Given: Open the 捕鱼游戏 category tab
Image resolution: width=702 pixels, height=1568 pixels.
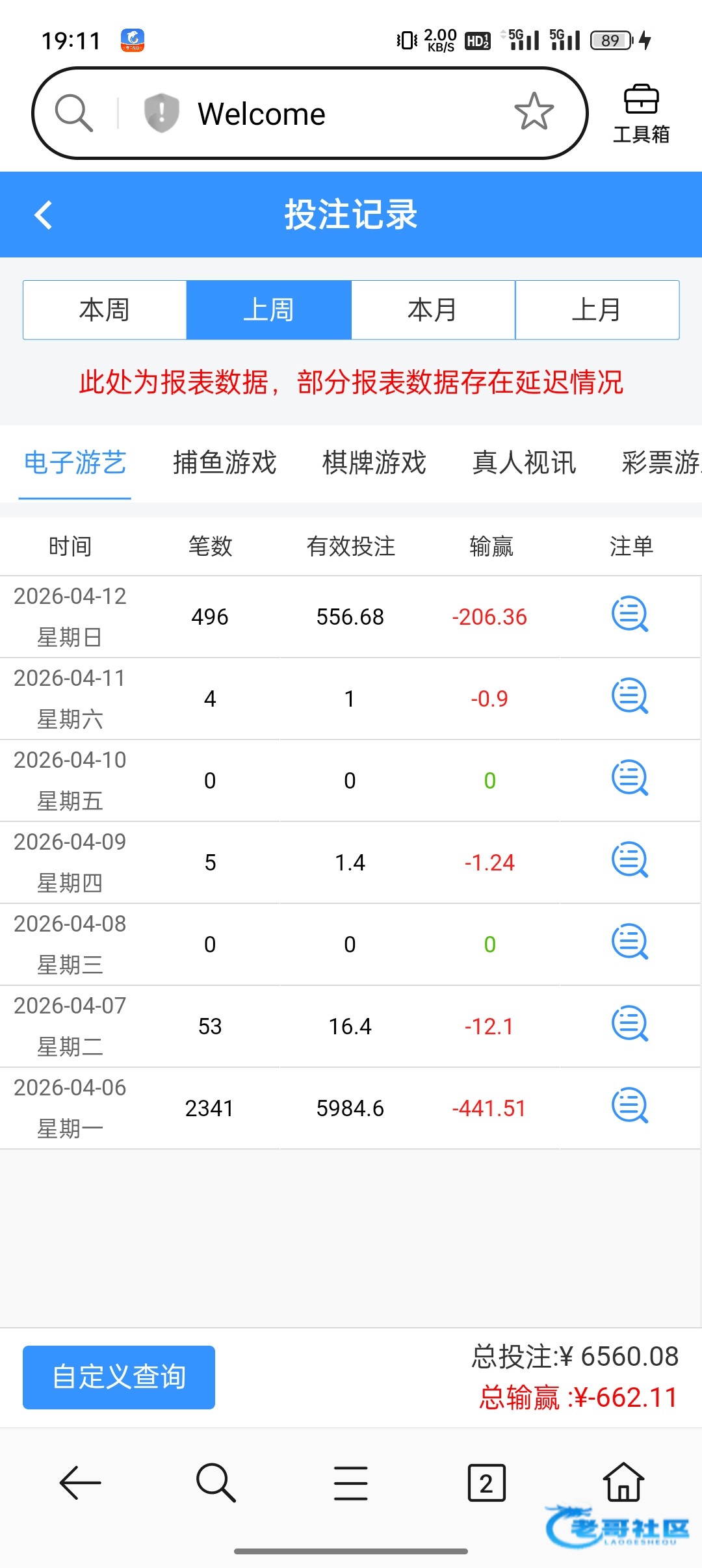Looking at the screenshot, I should pos(225,463).
